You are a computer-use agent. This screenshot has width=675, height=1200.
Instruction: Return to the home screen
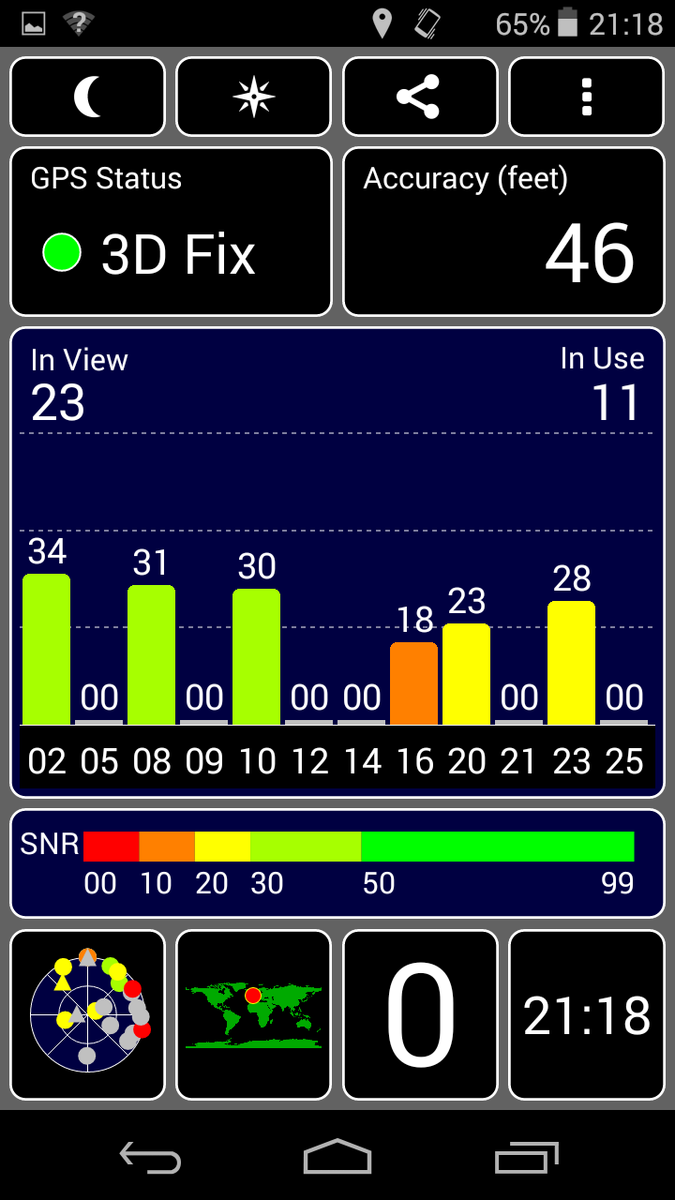[x=337, y=1158]
